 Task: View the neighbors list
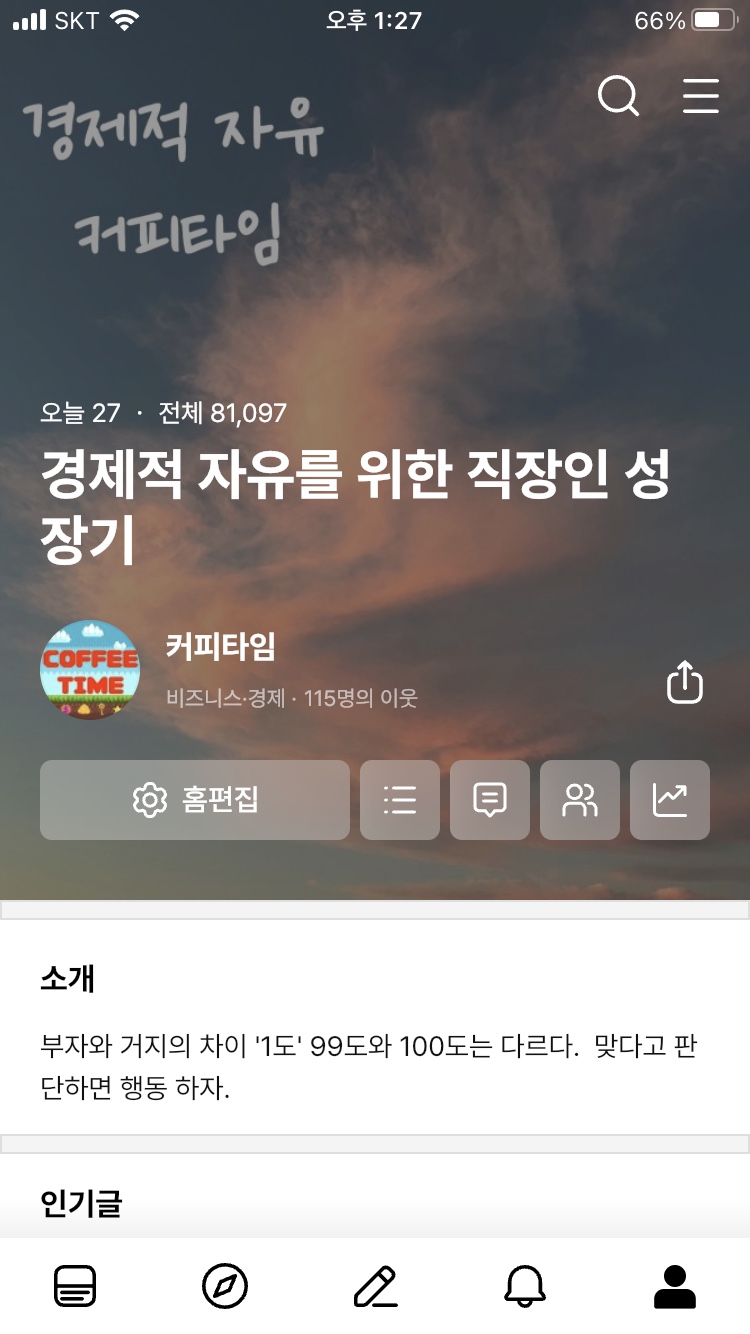580,800
